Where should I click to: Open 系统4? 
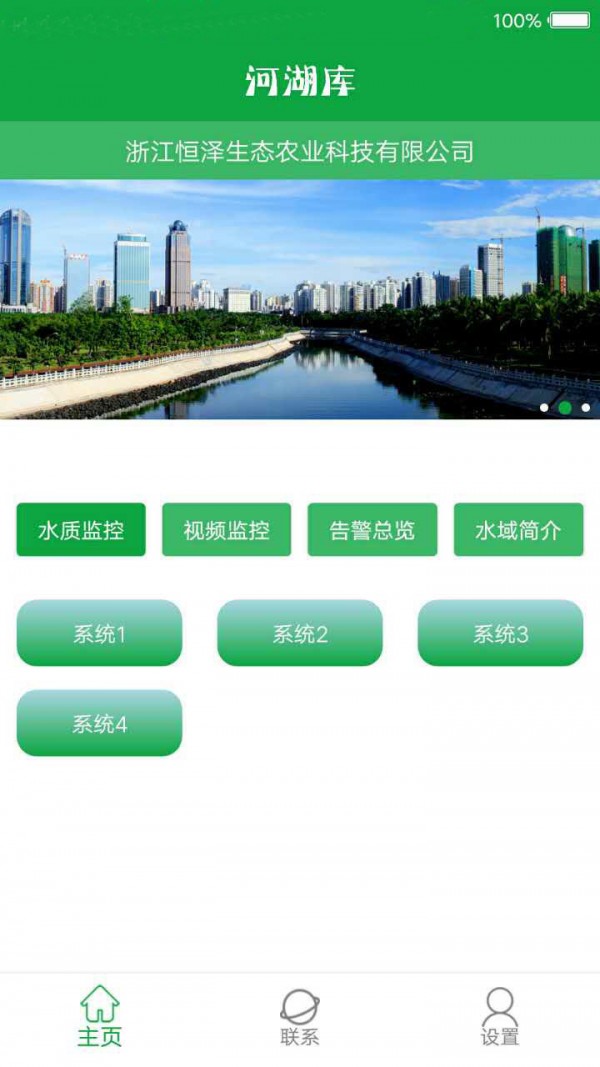99,723
